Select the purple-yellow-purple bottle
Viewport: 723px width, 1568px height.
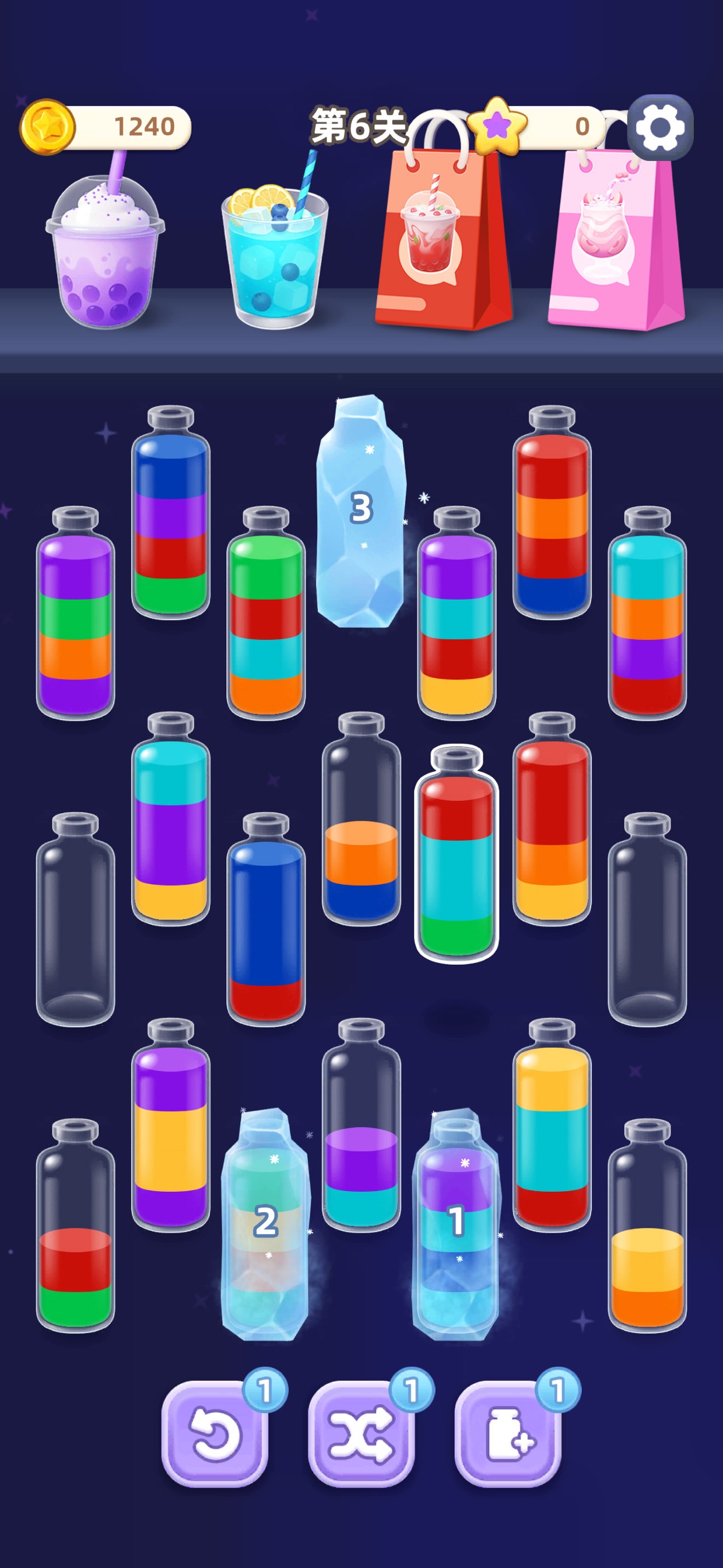171,1124
